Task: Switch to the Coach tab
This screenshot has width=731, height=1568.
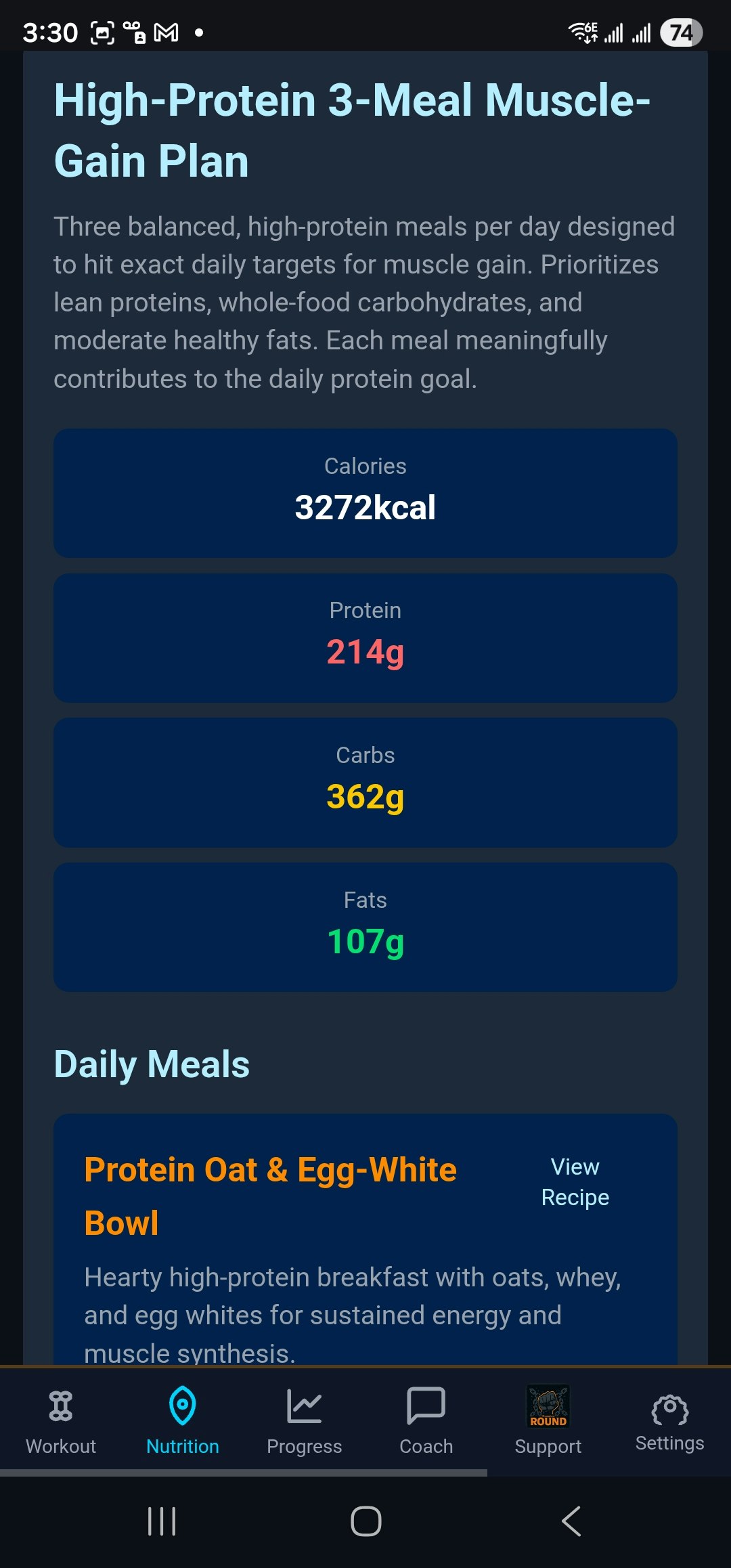Action: tap(426, 1422)
